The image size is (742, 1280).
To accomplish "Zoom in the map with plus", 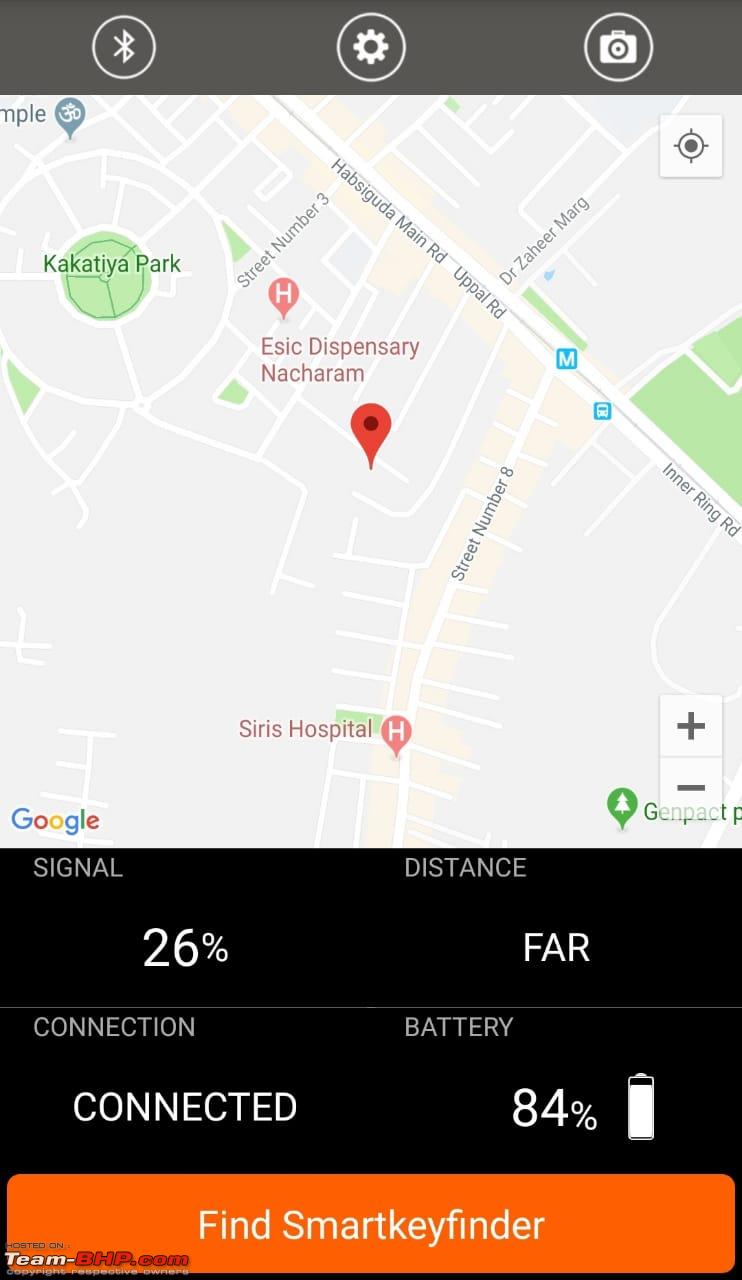I will click(x=691, y=725).
